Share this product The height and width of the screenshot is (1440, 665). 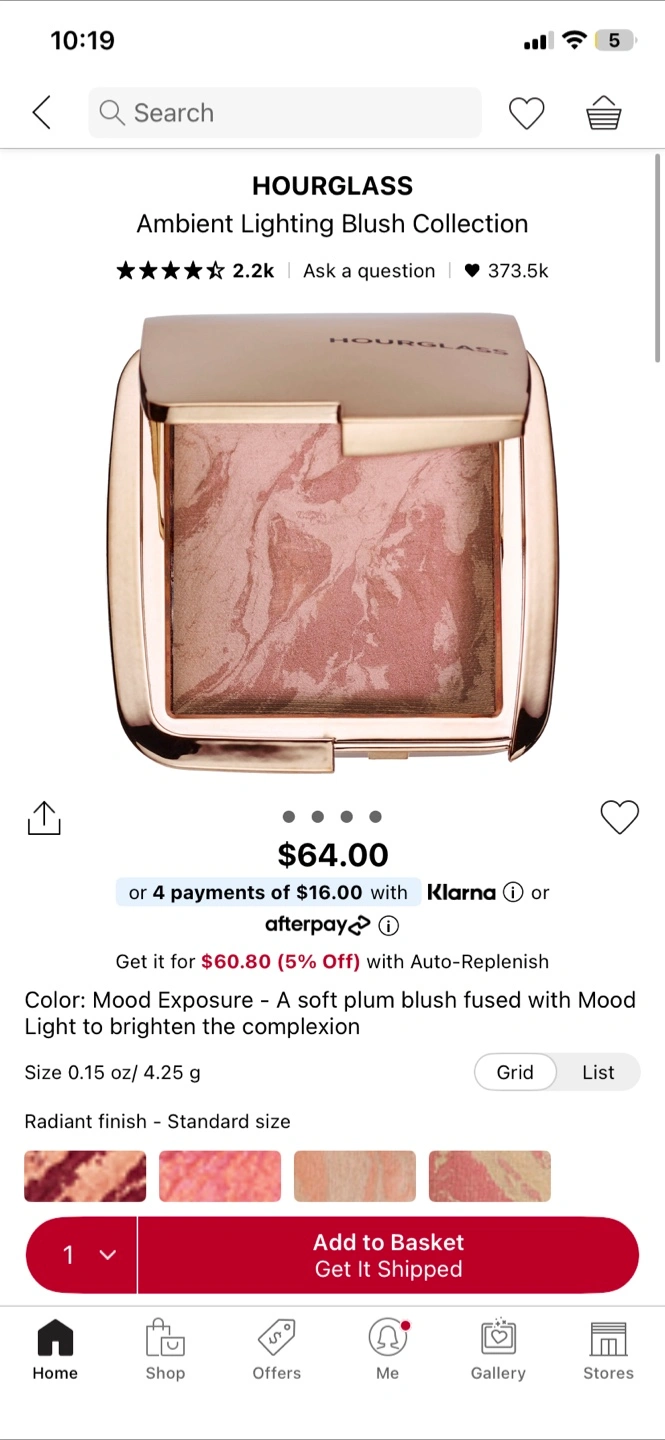pyautogui.click(x=44, y=818)
